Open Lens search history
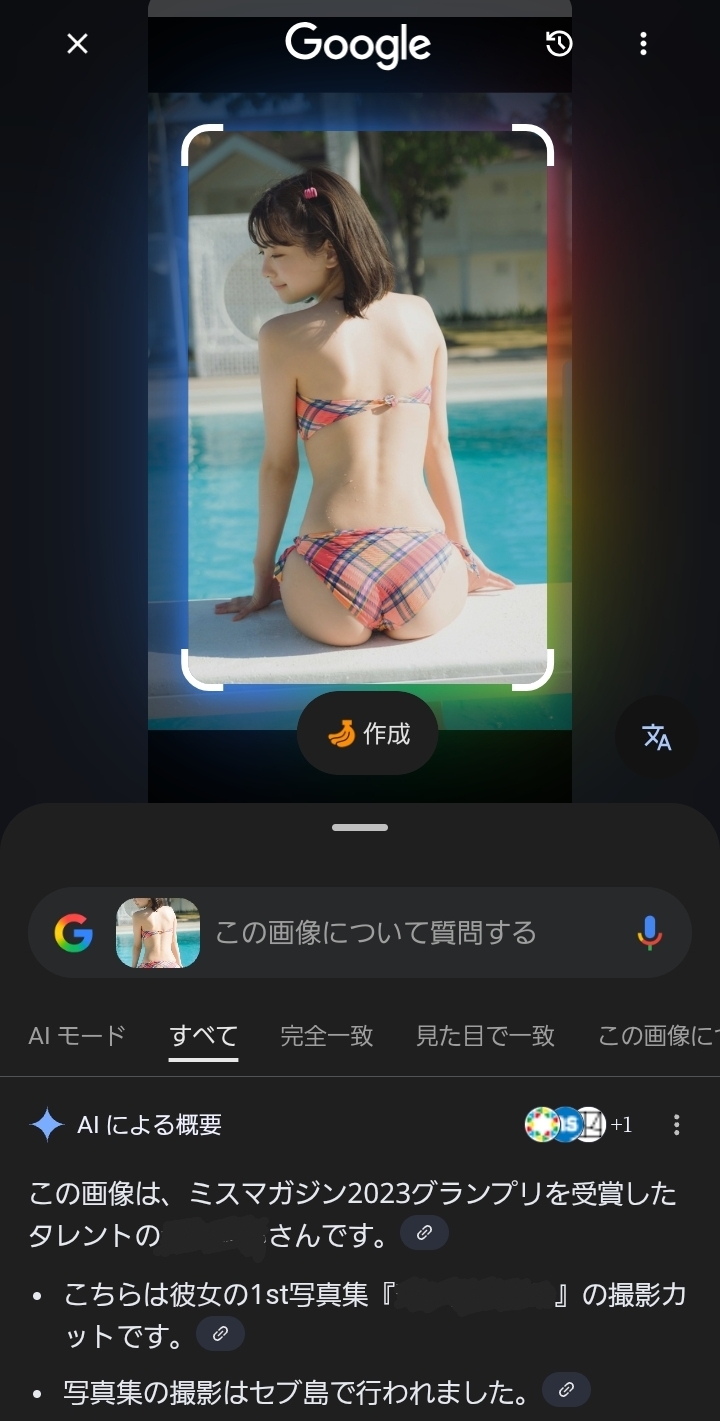This screenshot has height=1421, width=720. click(559, 44)
